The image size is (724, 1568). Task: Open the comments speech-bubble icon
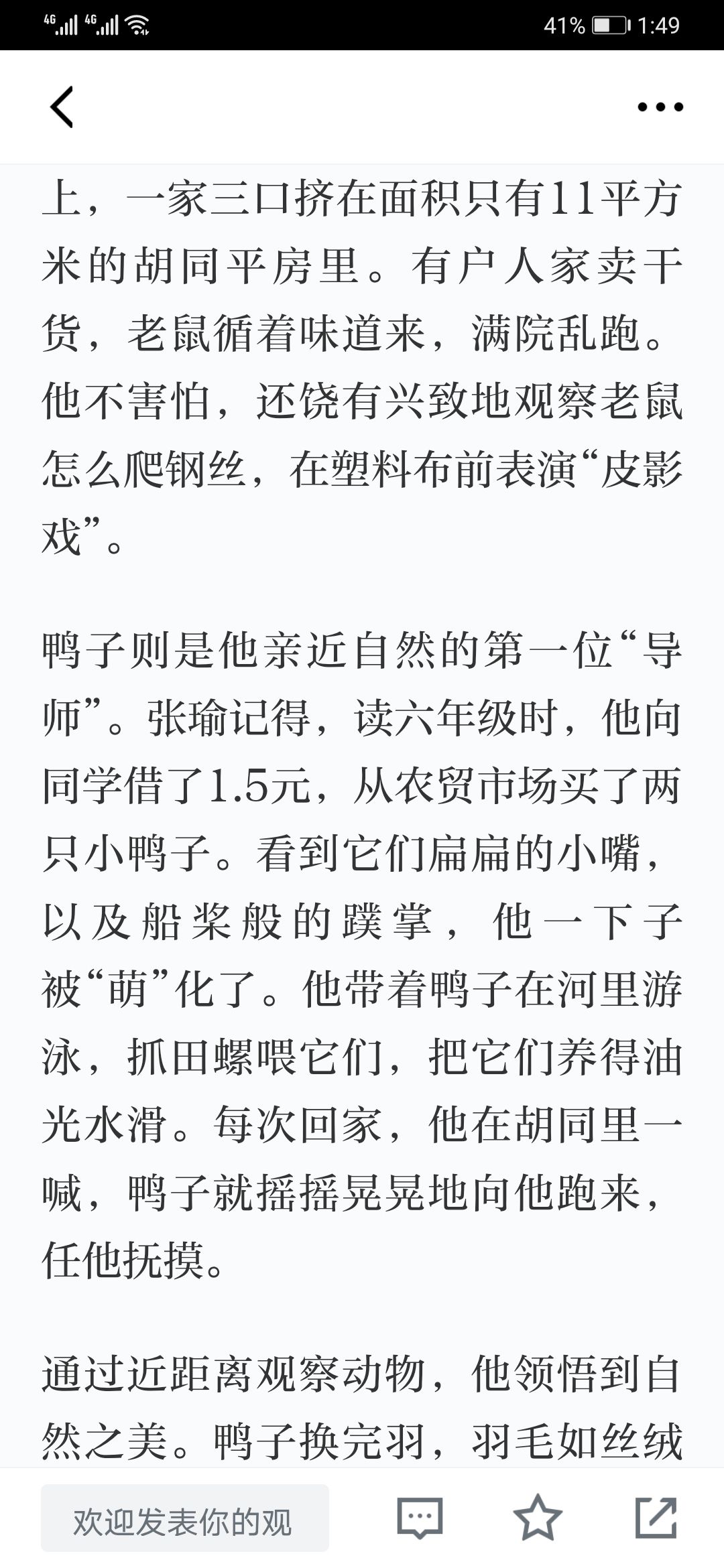(x=420, y=1518)
